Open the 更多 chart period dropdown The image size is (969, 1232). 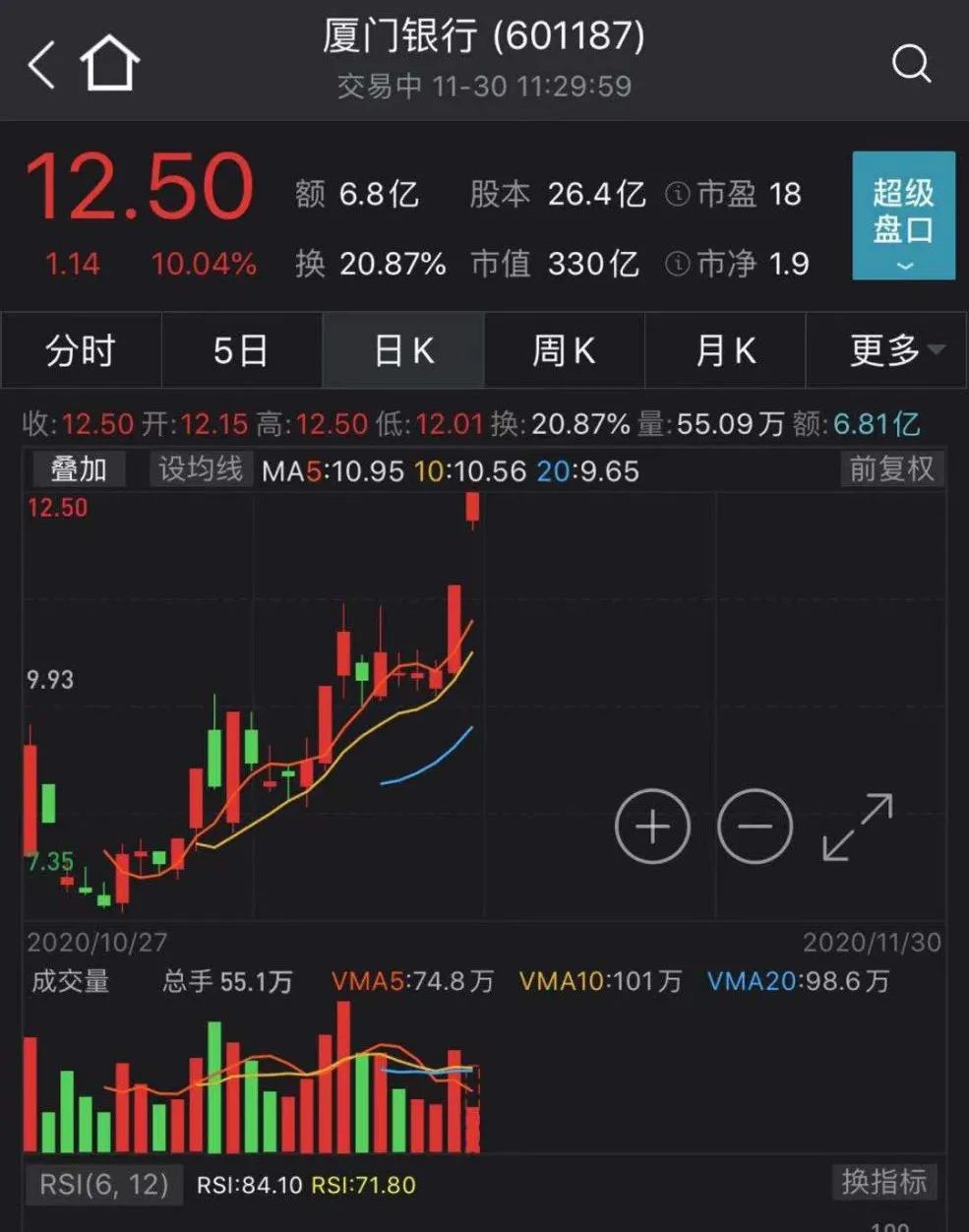pyautogui.click(x=888, y=350)
